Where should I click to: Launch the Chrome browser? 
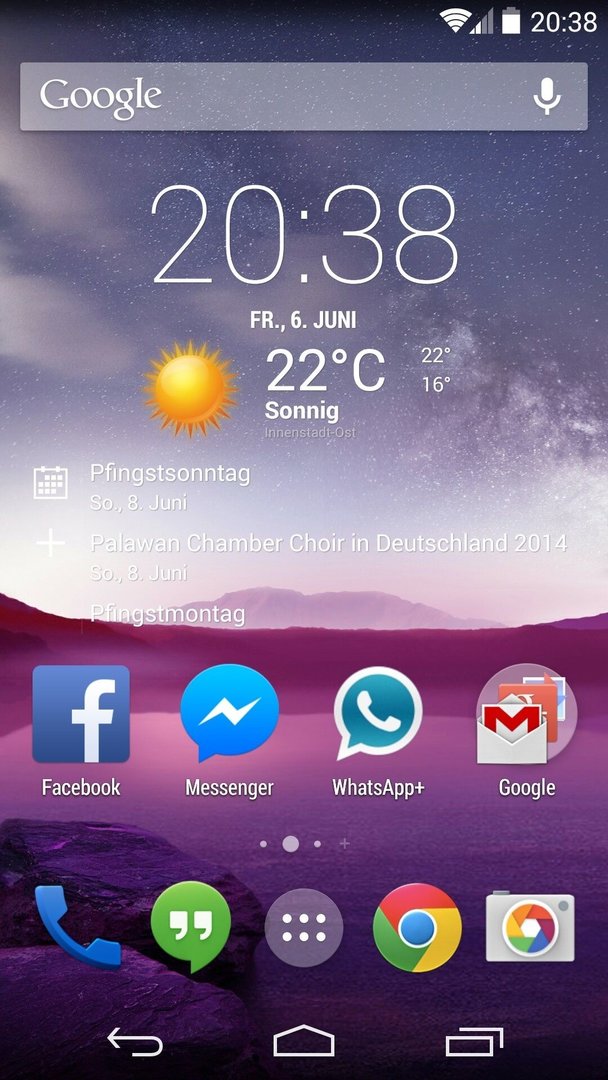point(417,928)
